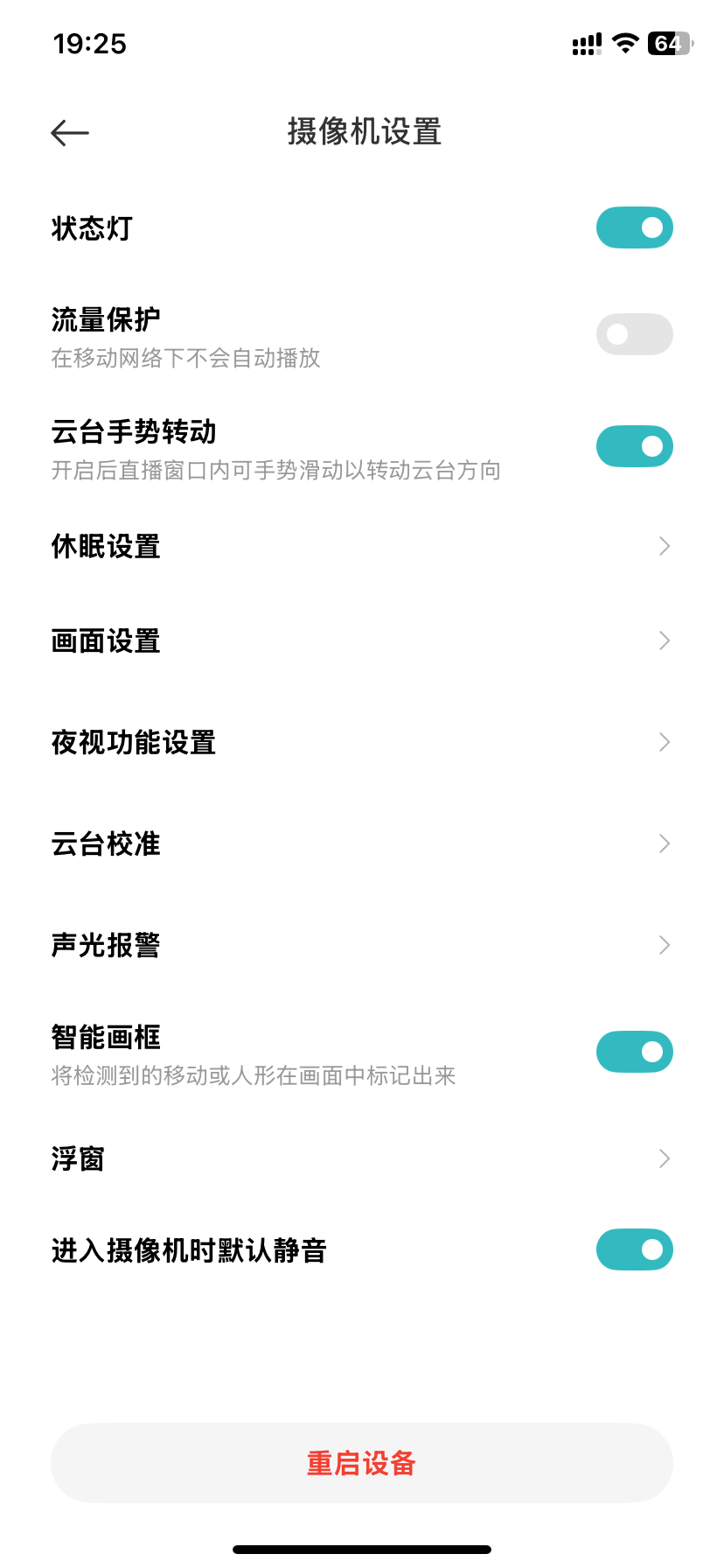The image size is (724, 1568).
Task: Open 画面设置 row
Action: pos(362,640)
